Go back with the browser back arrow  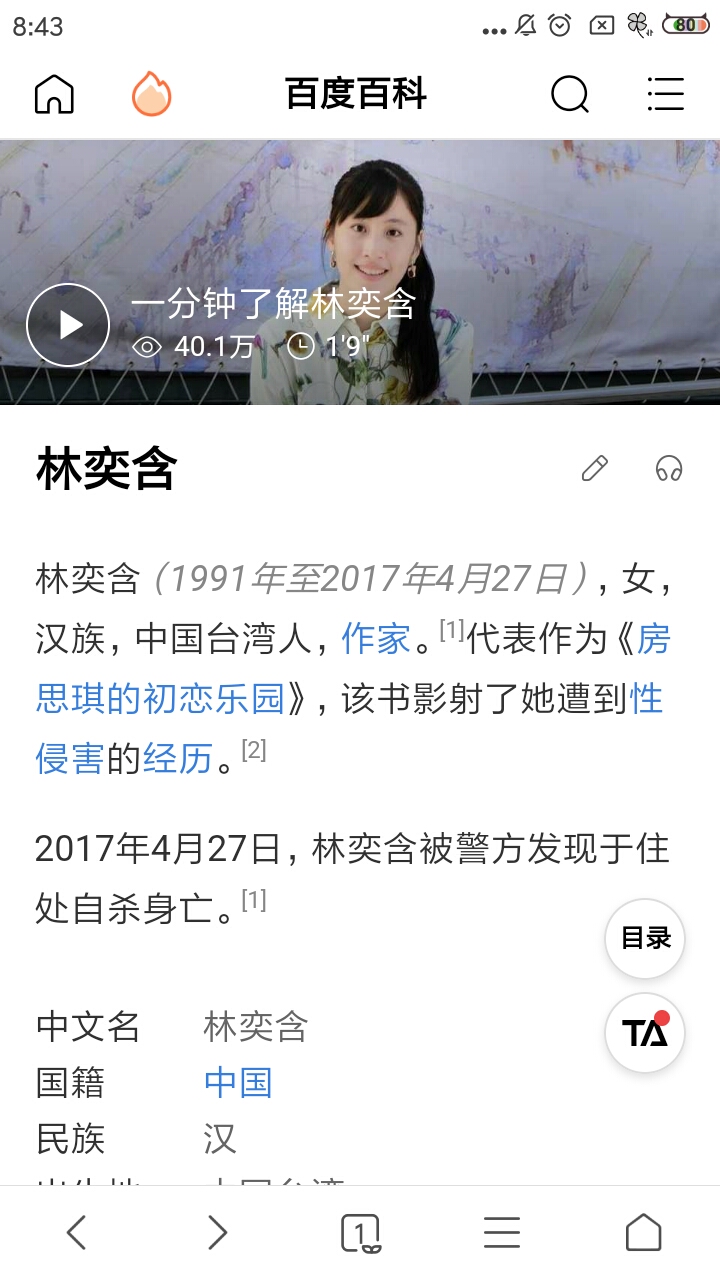click(77, 1233)
